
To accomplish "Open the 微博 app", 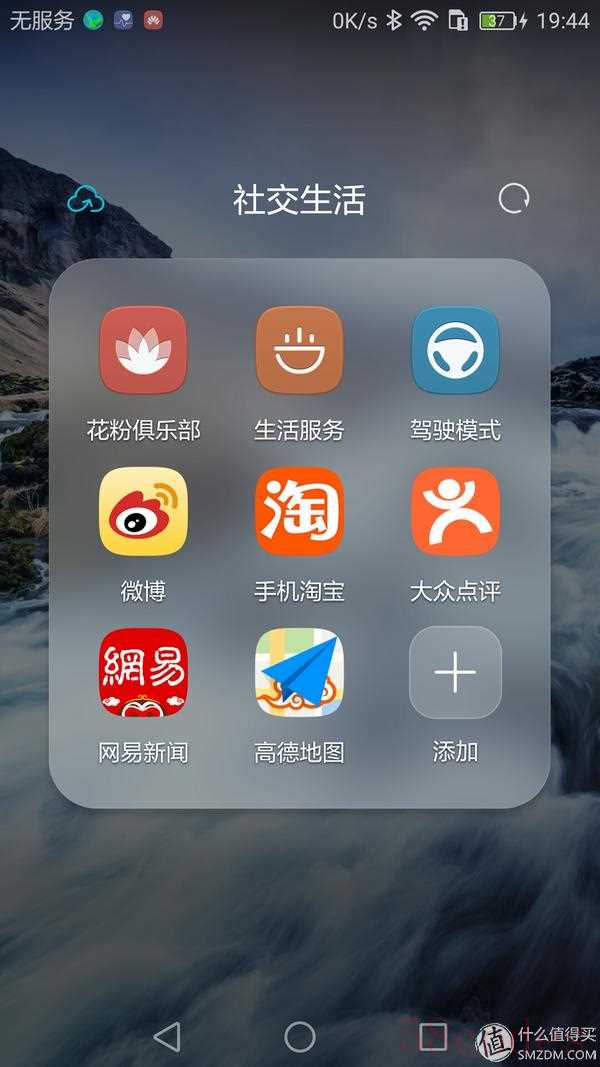I will [x=143, y=511].
